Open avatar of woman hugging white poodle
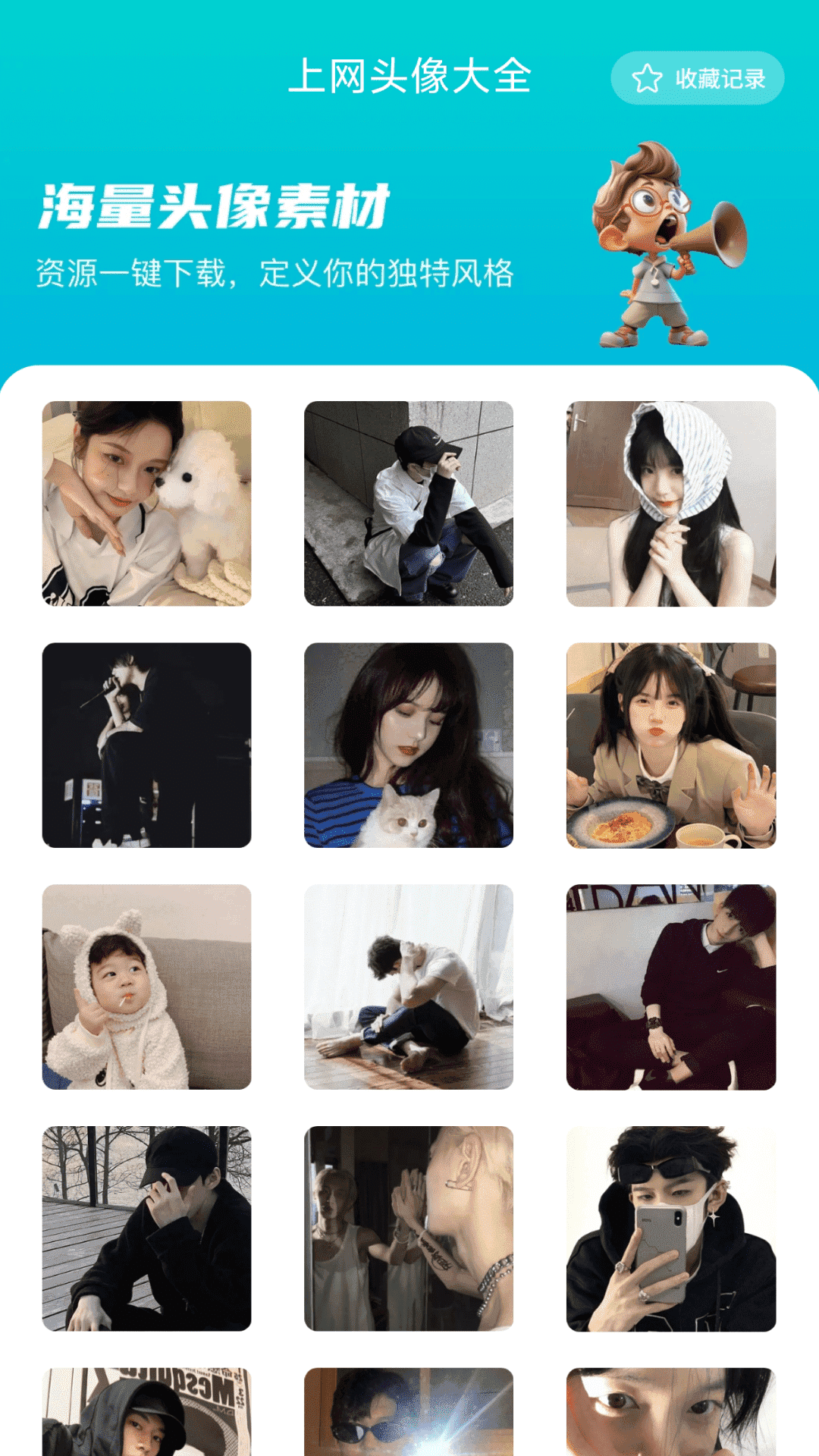 tap(146, 504)
